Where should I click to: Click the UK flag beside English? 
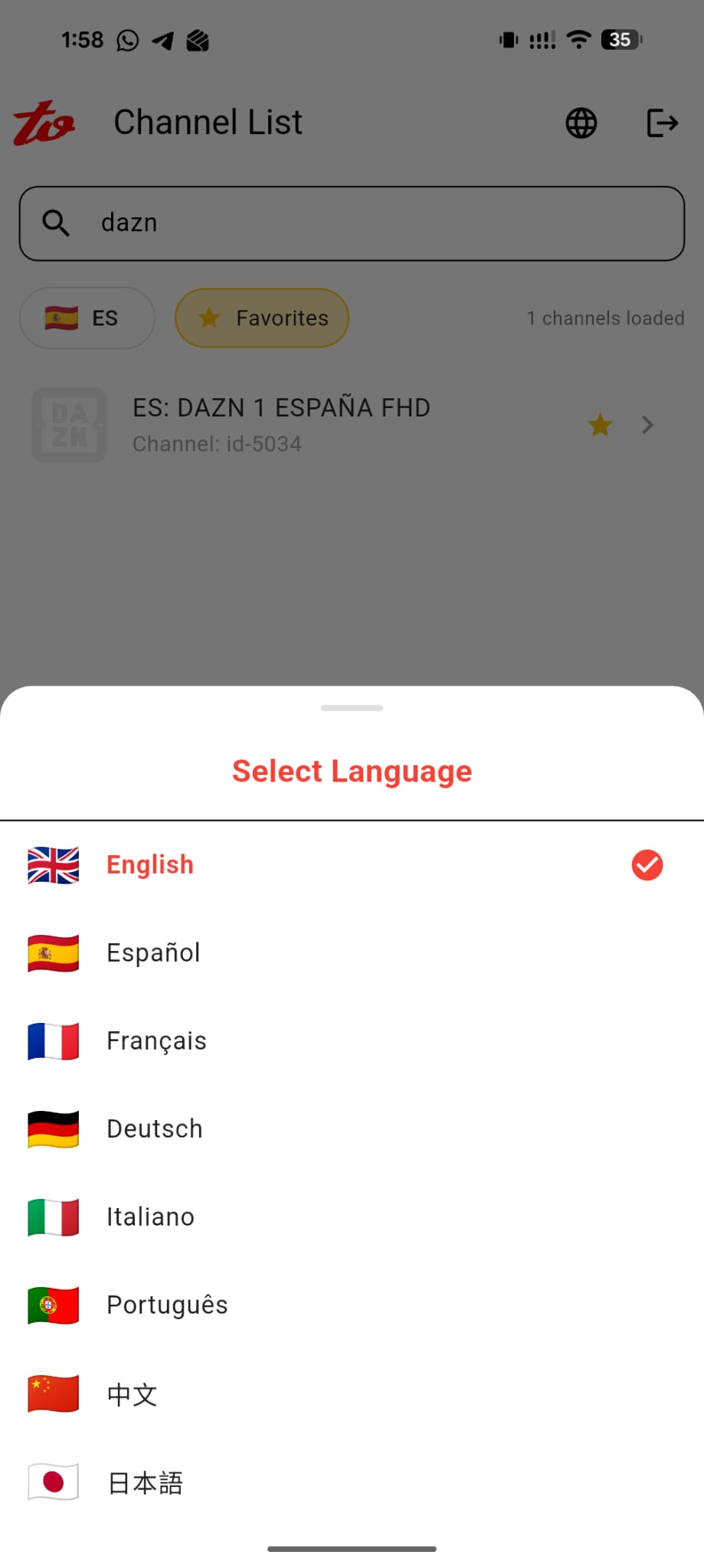coord(52,865)
